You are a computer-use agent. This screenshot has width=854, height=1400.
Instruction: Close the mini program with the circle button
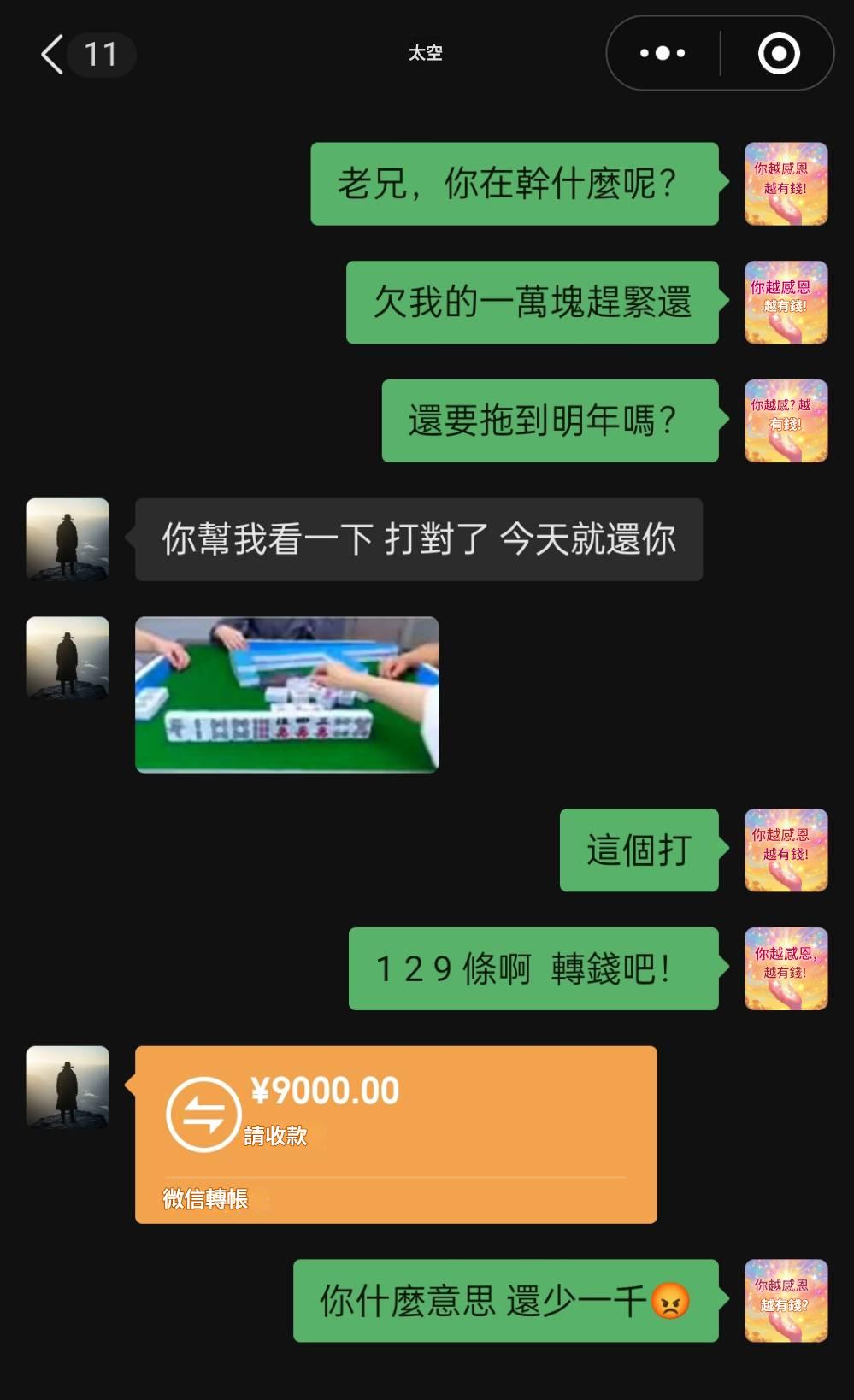[778, 53]
